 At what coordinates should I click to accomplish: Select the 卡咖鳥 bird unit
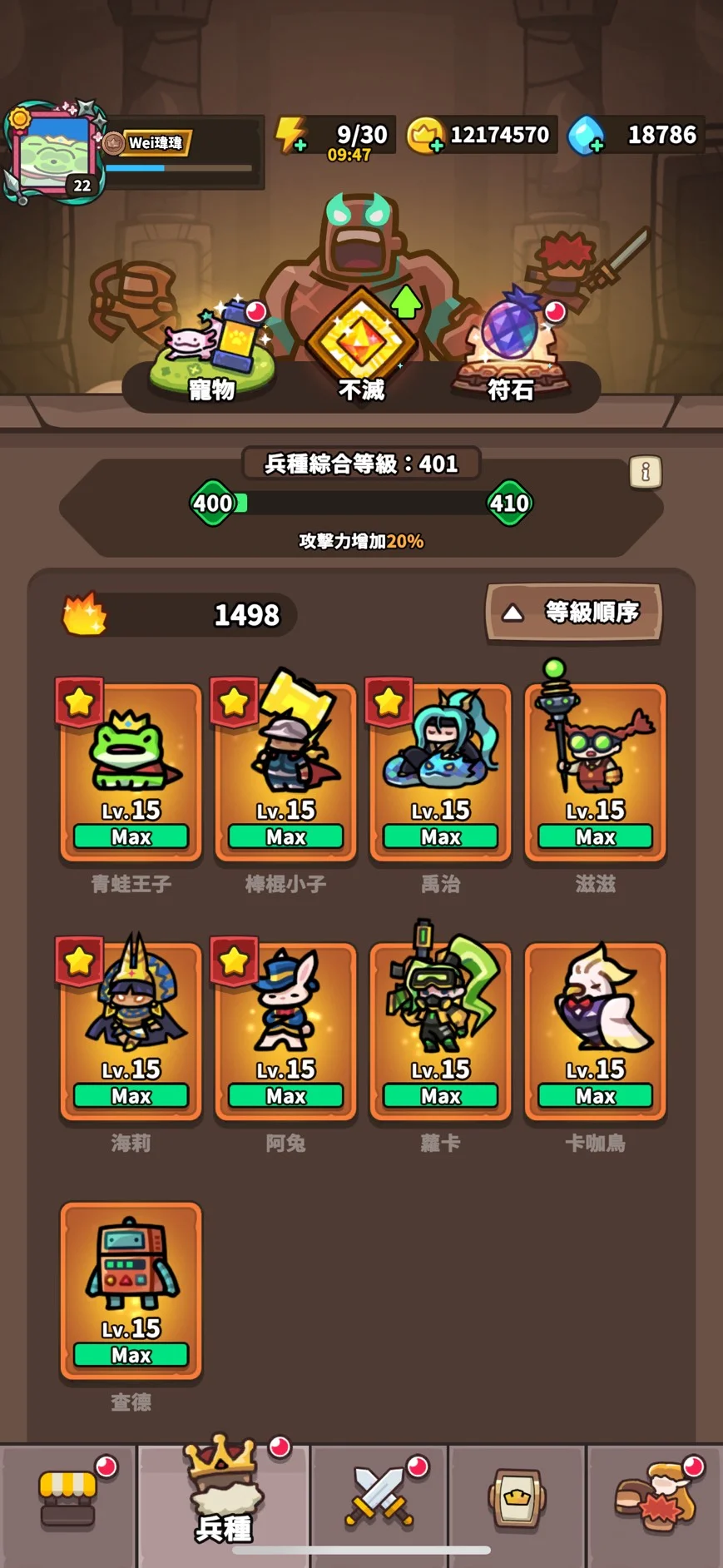pyautogui.click(x=596, y=1031)
